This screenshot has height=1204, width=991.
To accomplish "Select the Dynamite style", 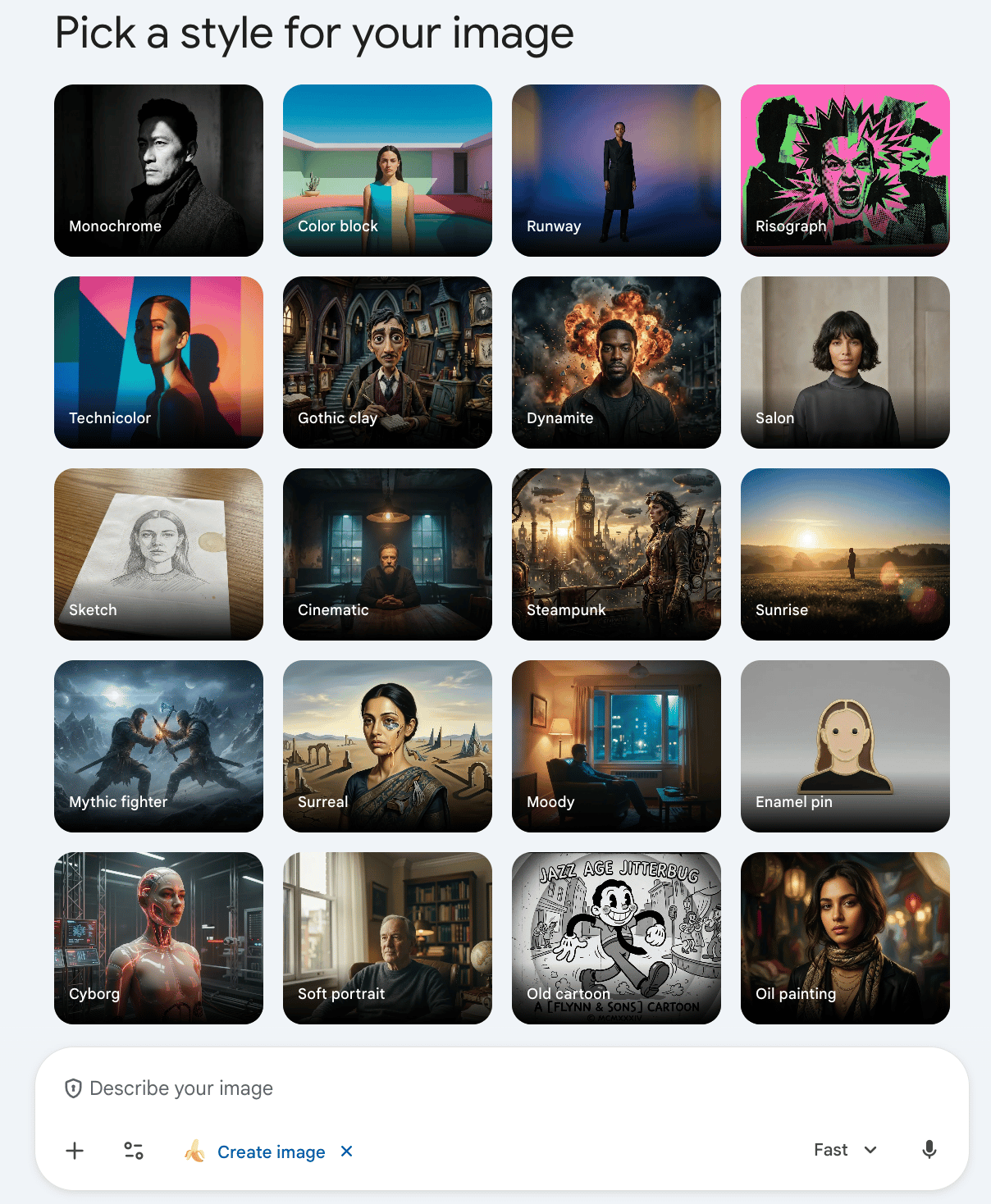I will coord(616,363).
